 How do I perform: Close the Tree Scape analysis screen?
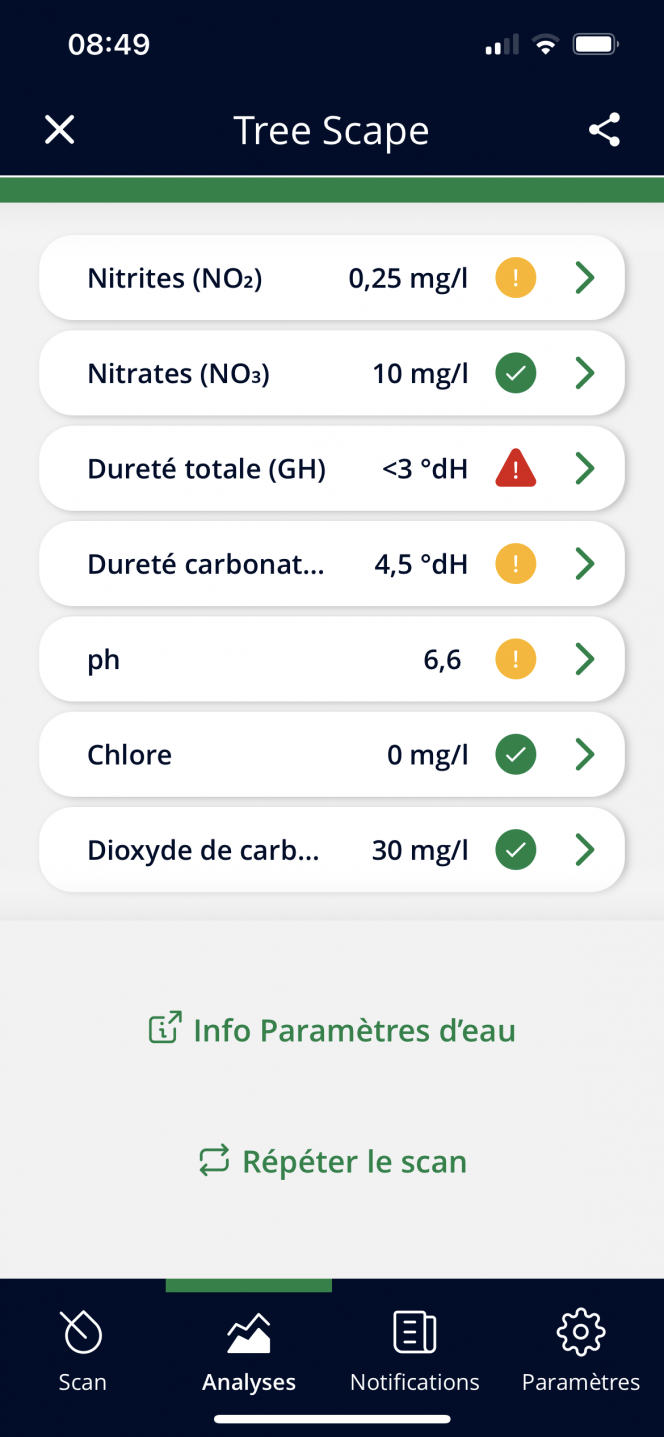pyautogui.click(x=60, y=130)
